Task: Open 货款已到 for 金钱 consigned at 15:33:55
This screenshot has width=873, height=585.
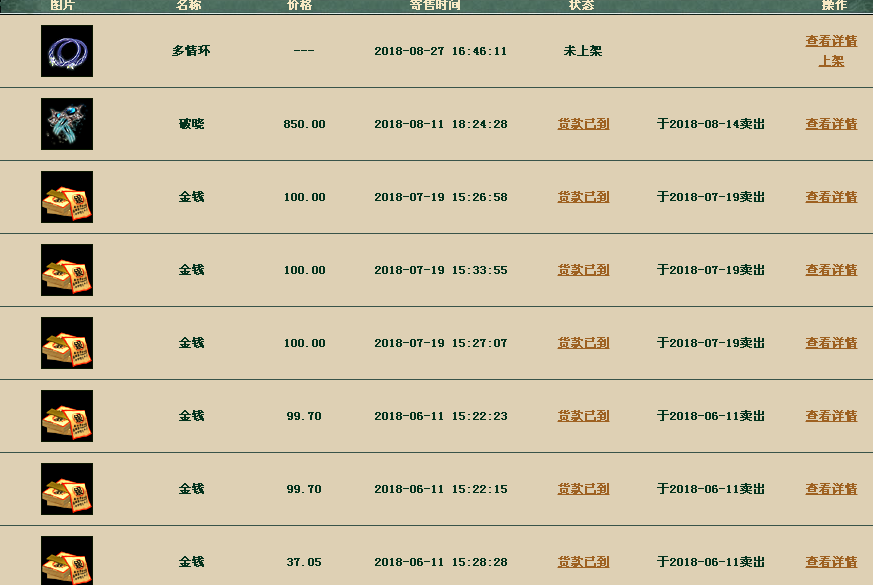Action: click(583, 271)
